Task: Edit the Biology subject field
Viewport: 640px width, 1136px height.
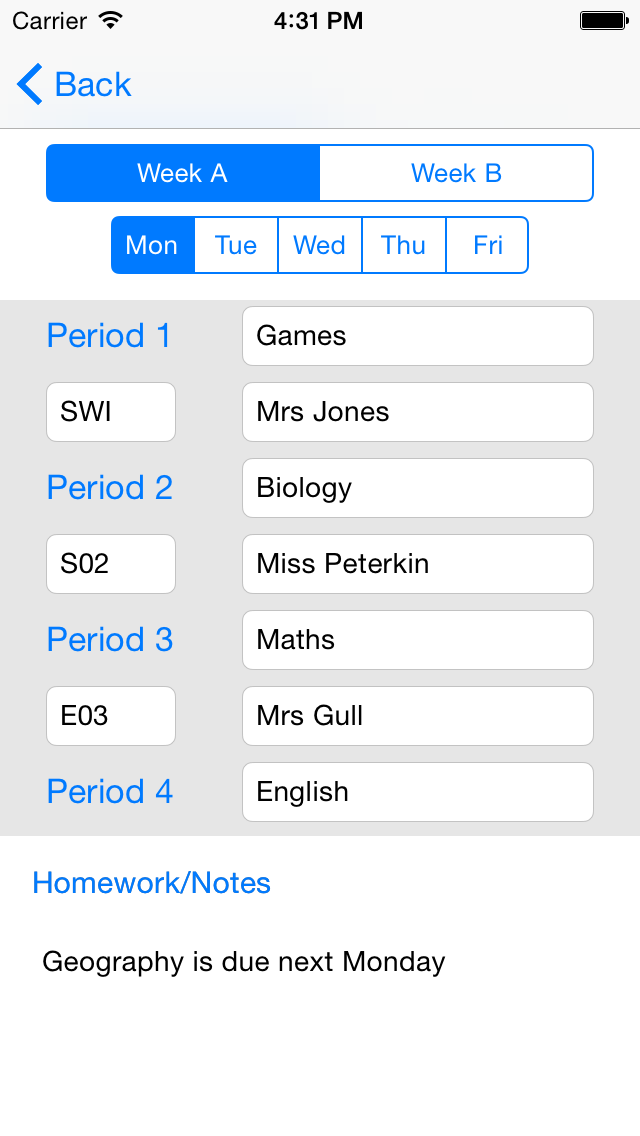Action: [x=417, y=488]
